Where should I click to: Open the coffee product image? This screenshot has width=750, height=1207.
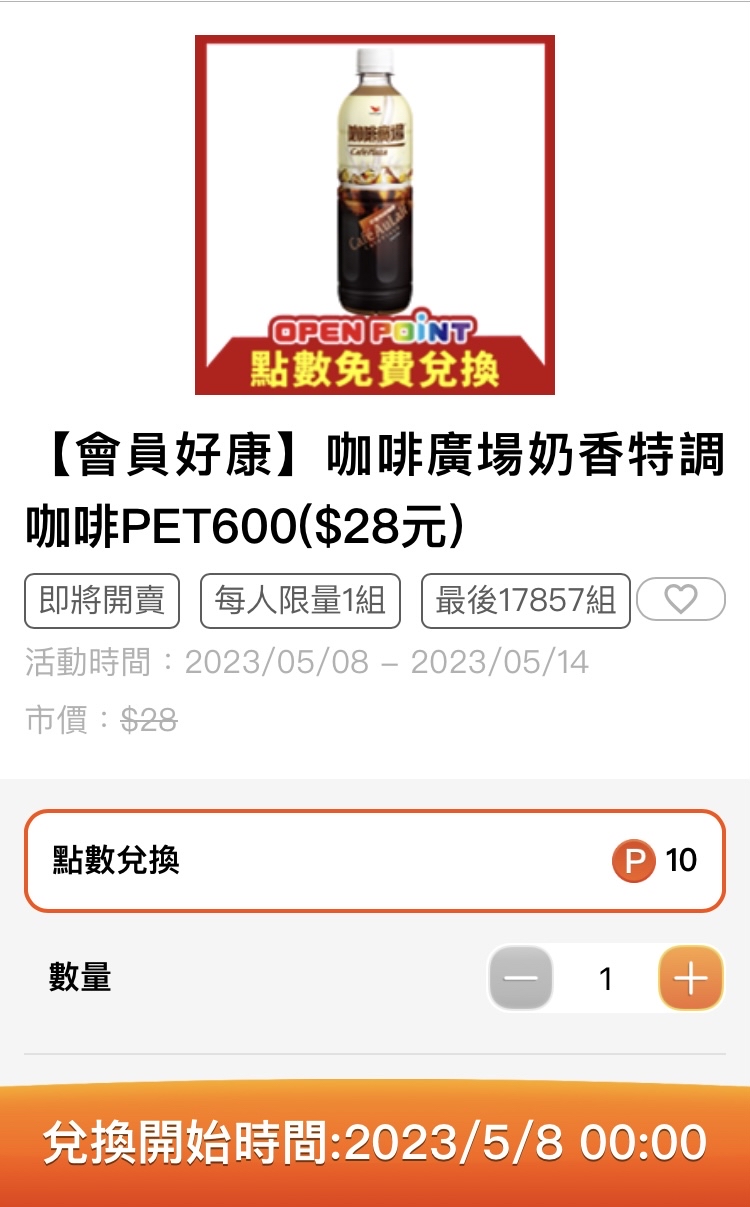tap(374, 215)
